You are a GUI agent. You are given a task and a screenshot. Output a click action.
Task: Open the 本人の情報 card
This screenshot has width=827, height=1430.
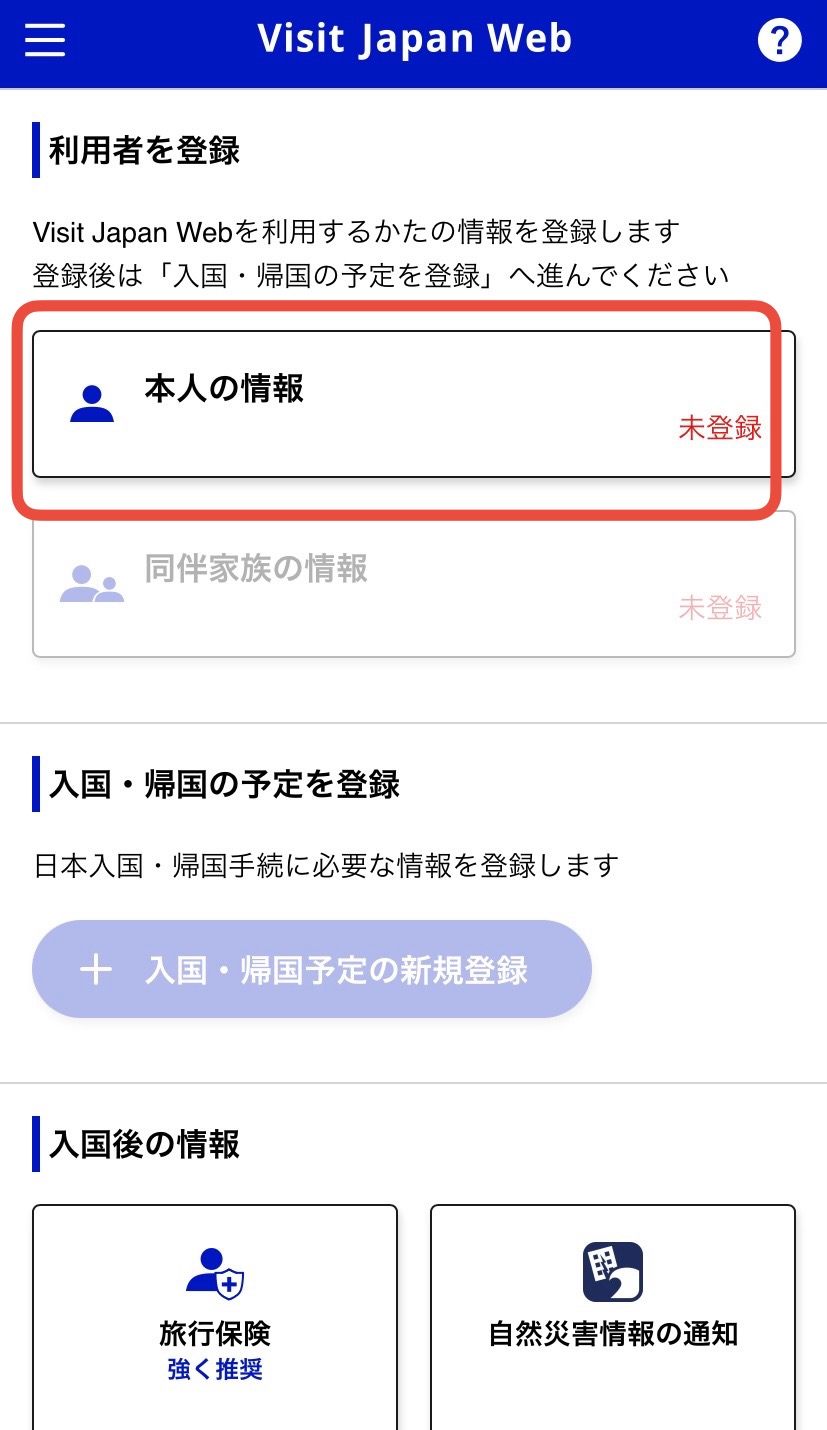[413, 404]
